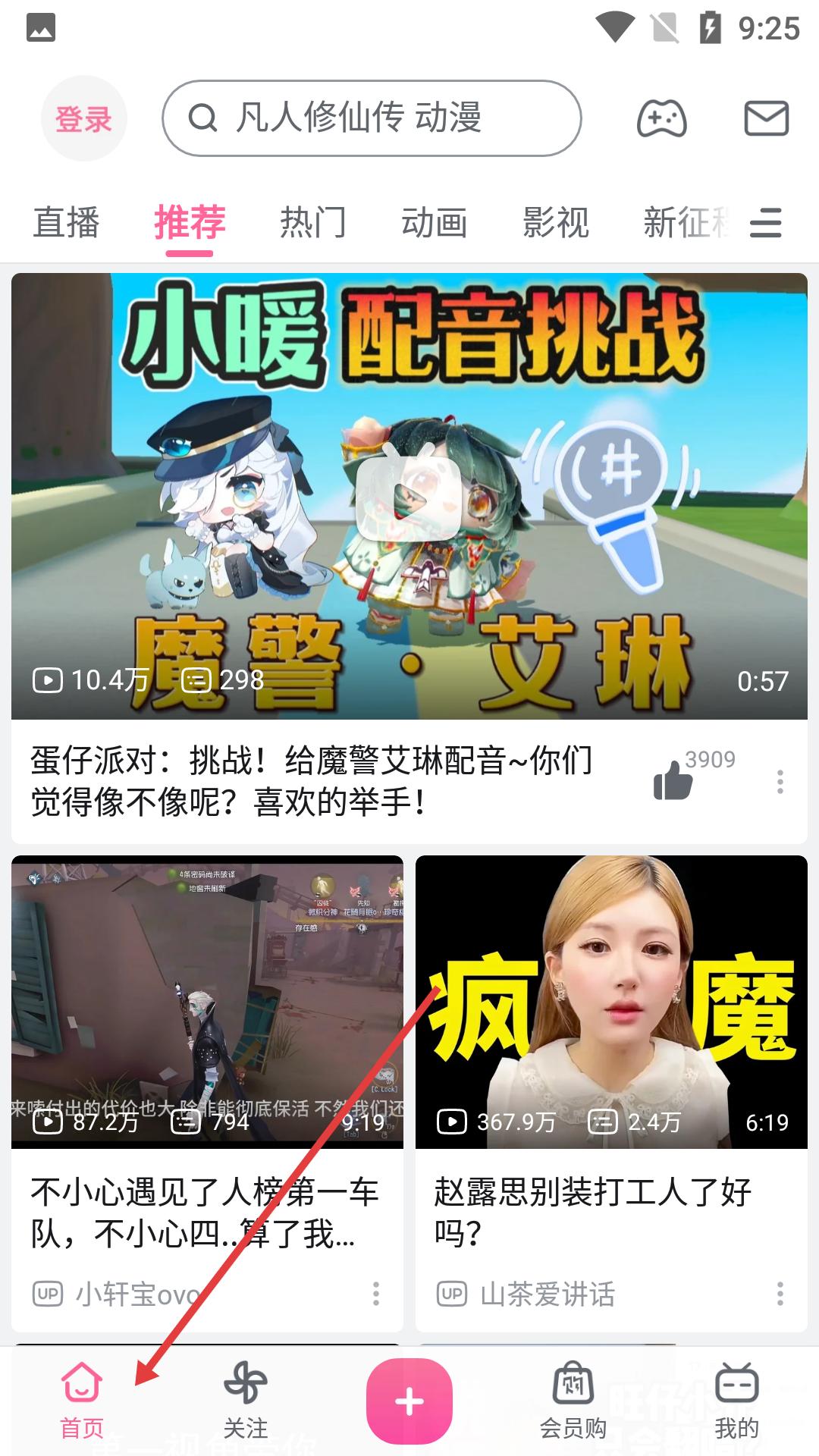819x1456 pixels.
Task: Tap the 登录 login avatar button
Action: pyautogui.click(x=83, y=118)
